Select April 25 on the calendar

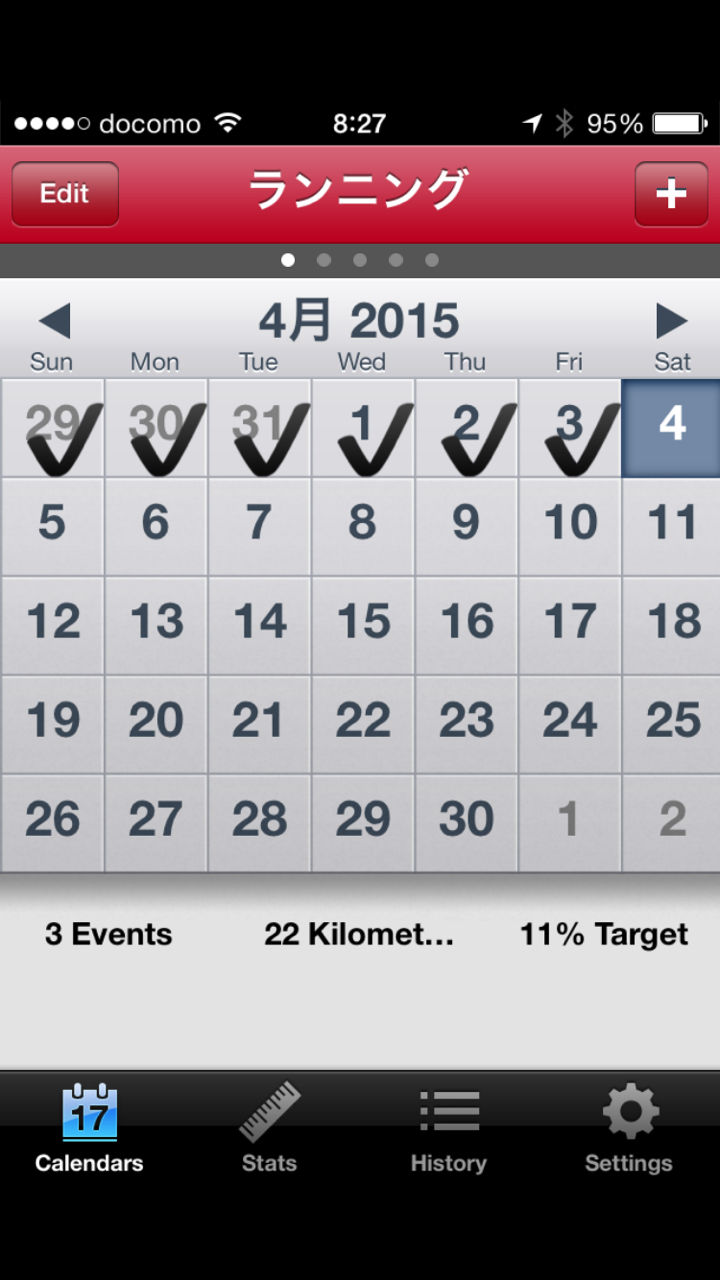(x=671, y=722)
